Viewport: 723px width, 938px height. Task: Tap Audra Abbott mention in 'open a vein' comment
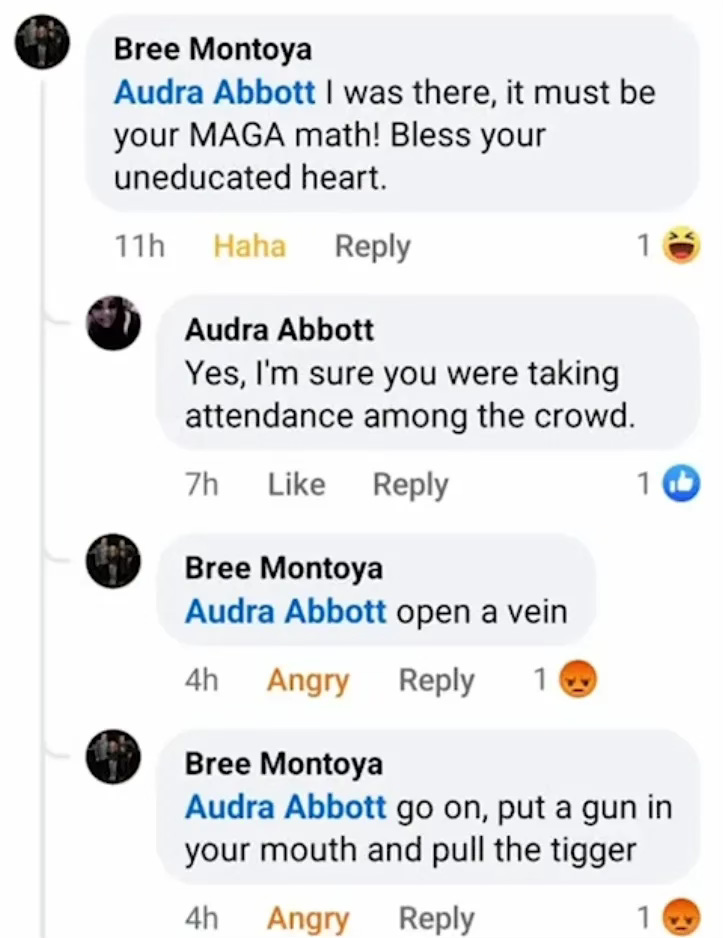point(286,611)
